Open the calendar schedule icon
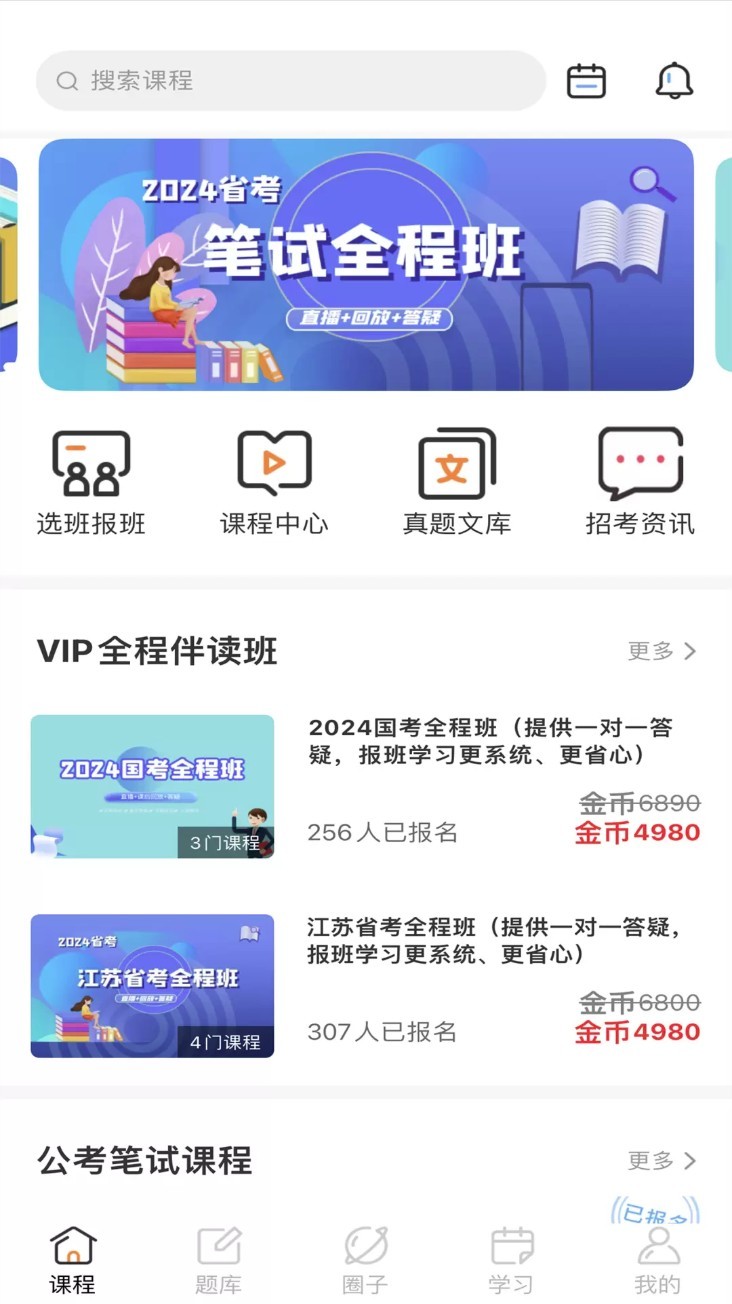Screen dimensions: 732x1304 [x=586, y=80]
